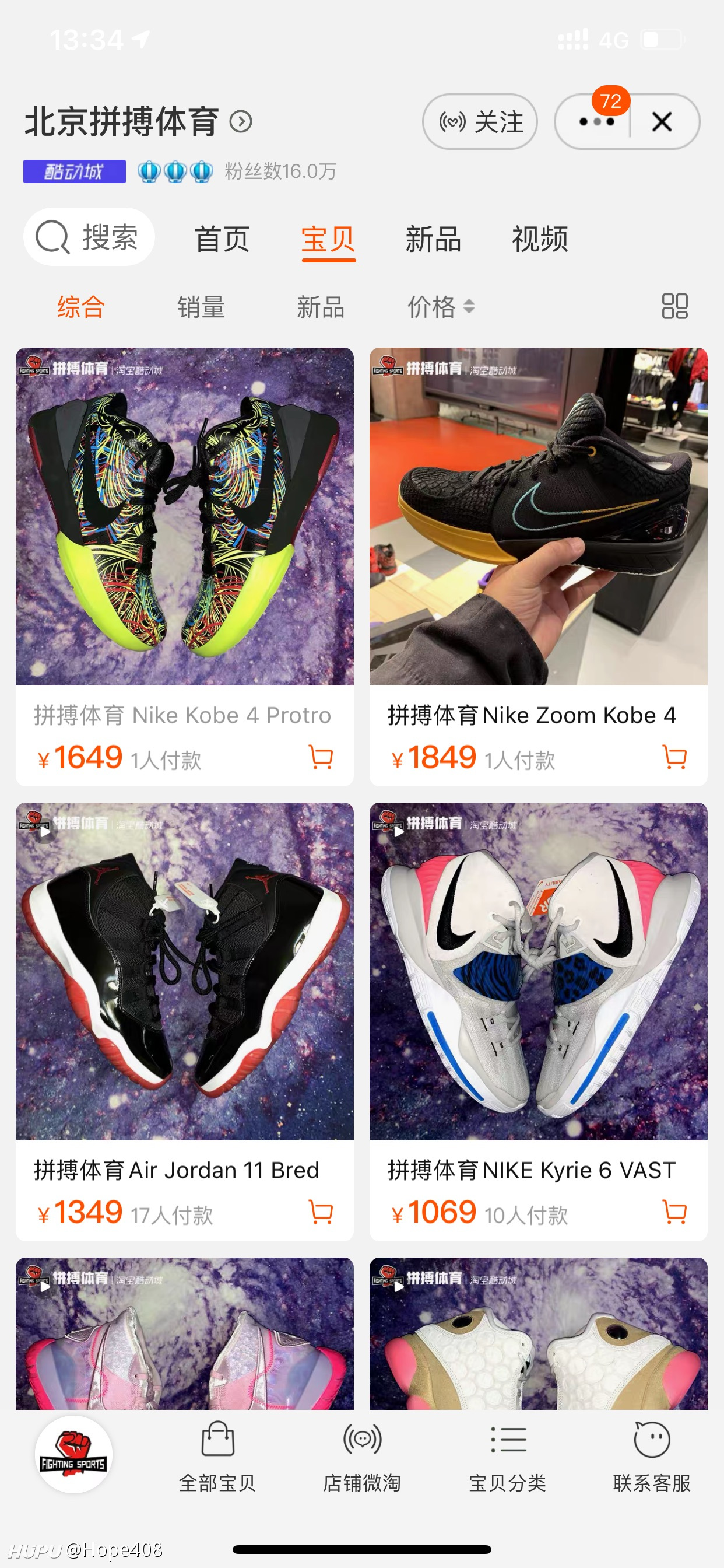The image size is (724, 1568).
Task: Switch to the 视频 tab
Action: point(540,239)
